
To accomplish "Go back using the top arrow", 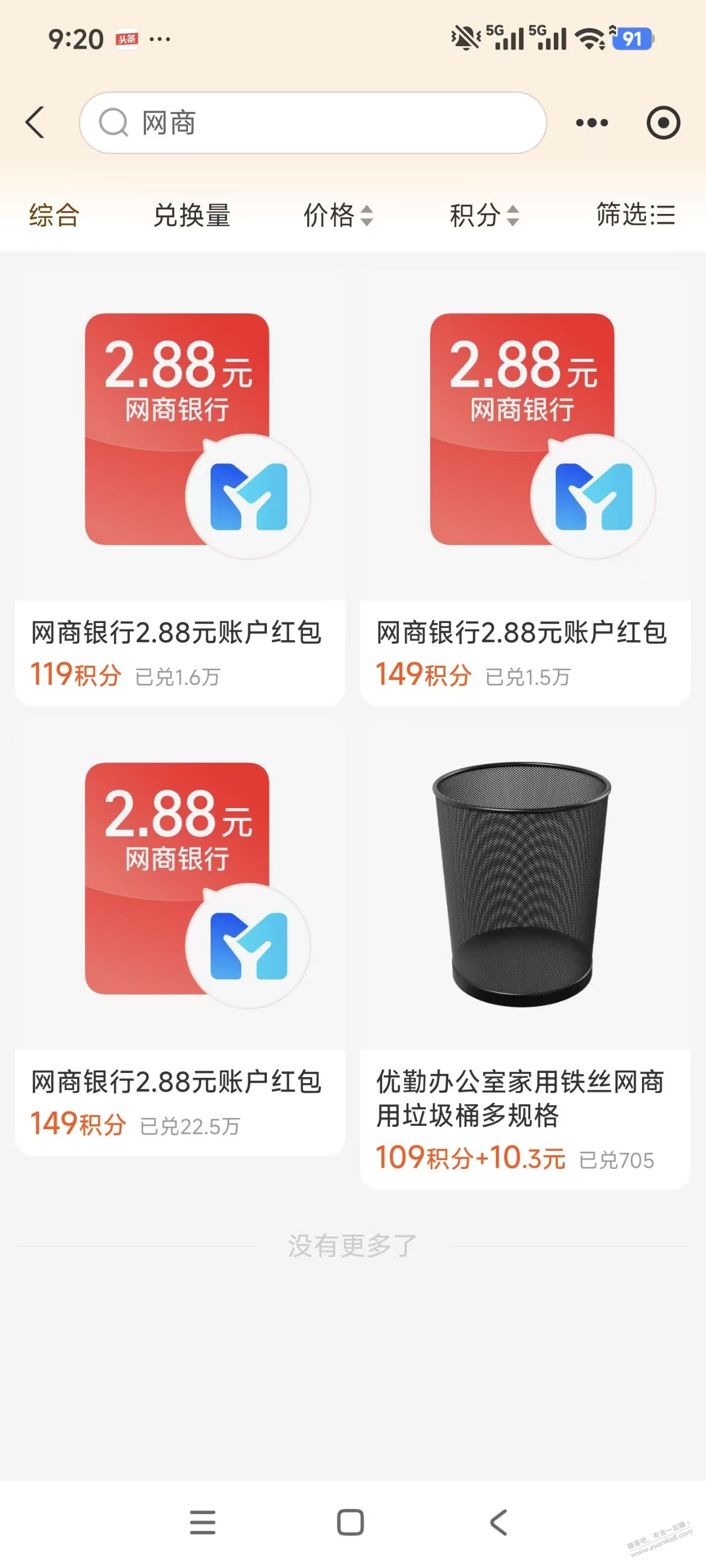I will pos(35,122).
